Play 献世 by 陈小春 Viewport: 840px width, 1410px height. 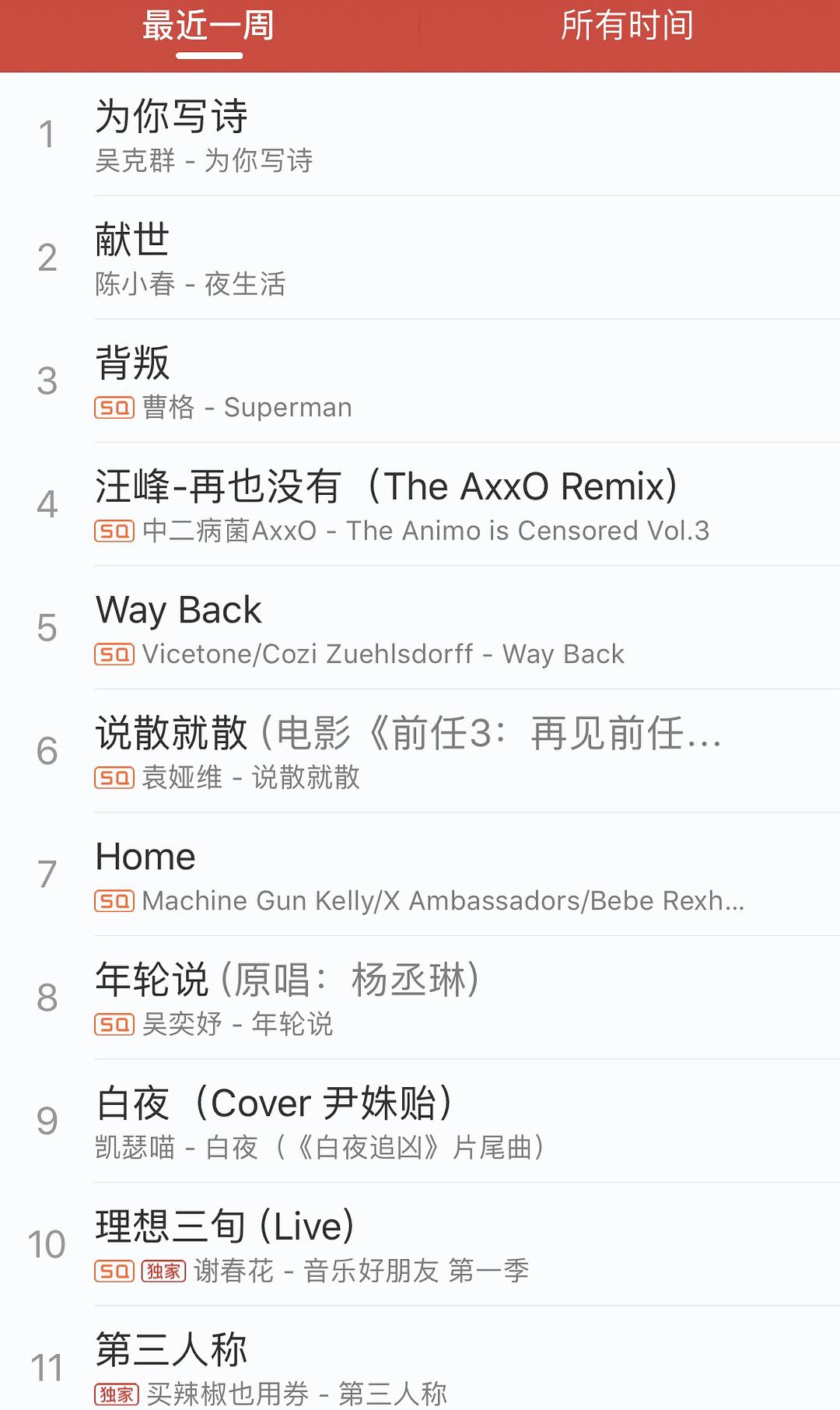point(420,258)
